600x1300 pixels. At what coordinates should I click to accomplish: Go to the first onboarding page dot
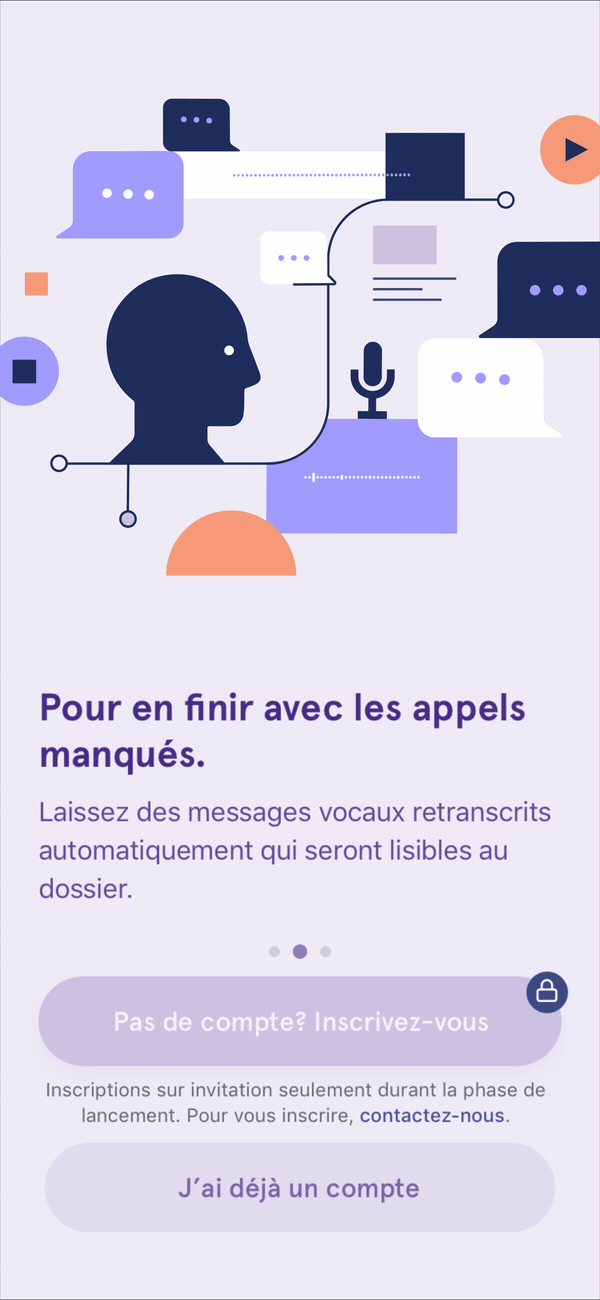point(274,951)
